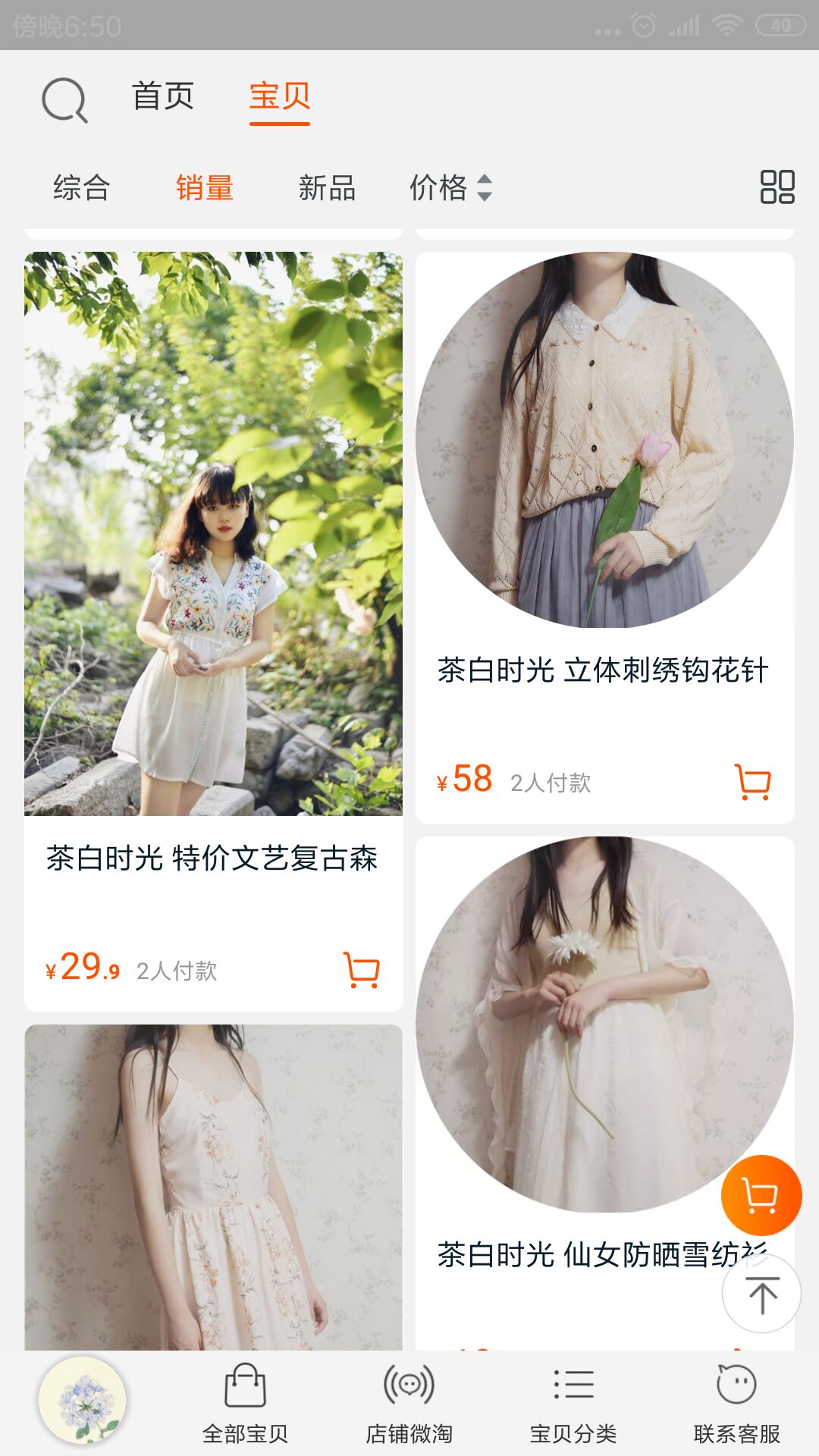
Task: Open the search icon
Action: [66, 100]
